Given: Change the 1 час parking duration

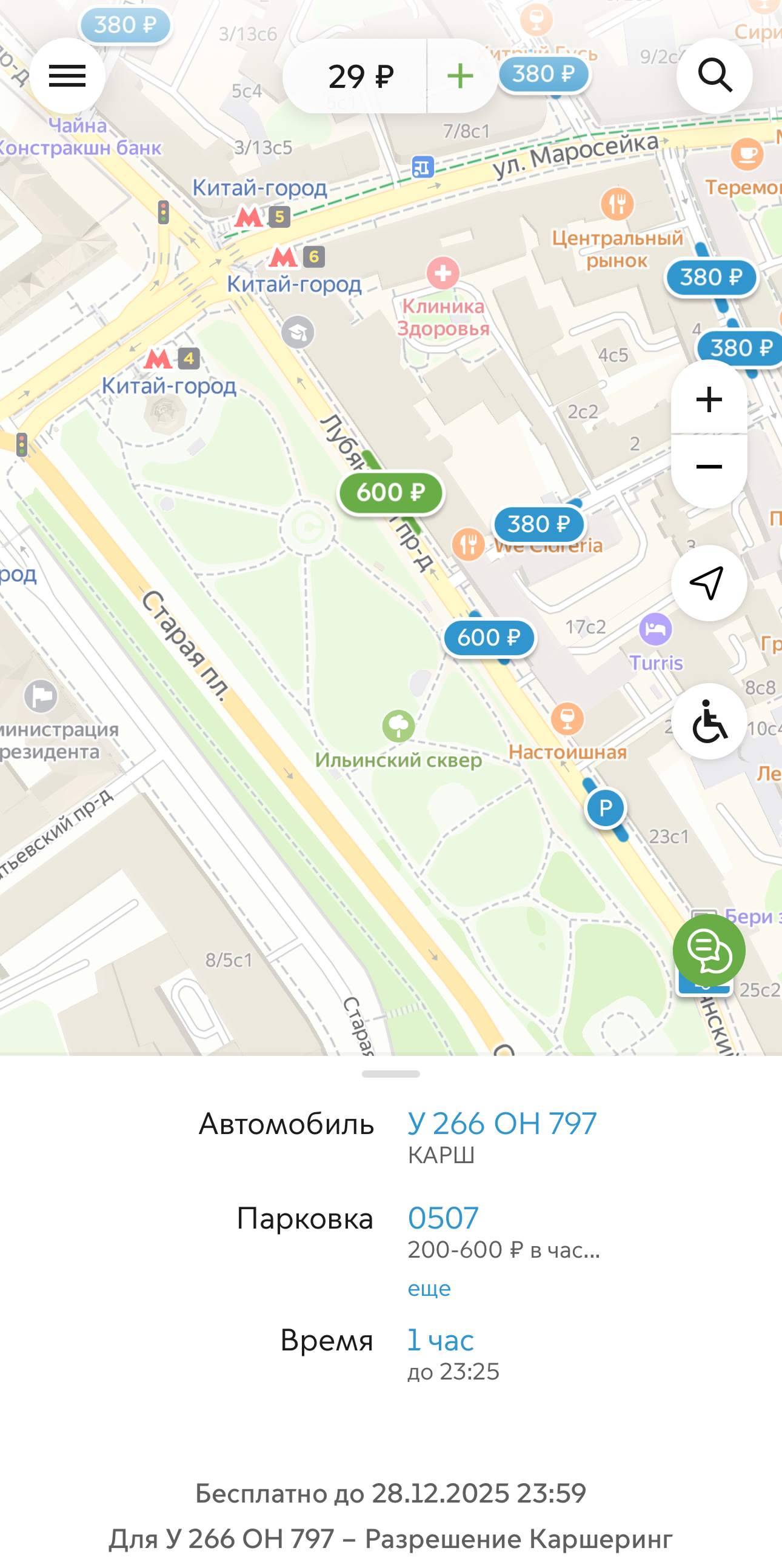Looking at the screenshot, I should [x=441, y=1339].
